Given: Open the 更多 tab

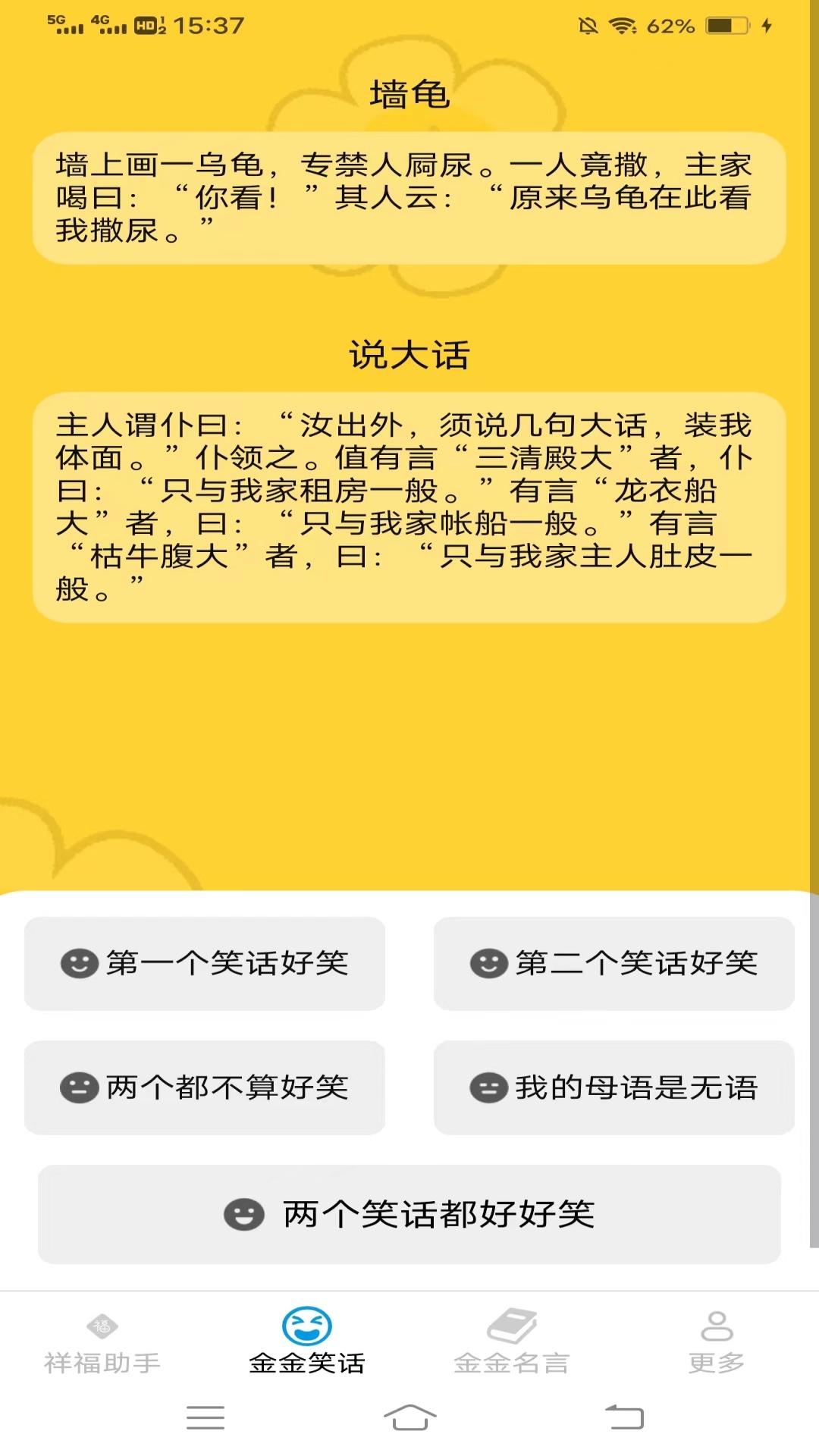Looking at the screenshot, I should [716, 1354].
